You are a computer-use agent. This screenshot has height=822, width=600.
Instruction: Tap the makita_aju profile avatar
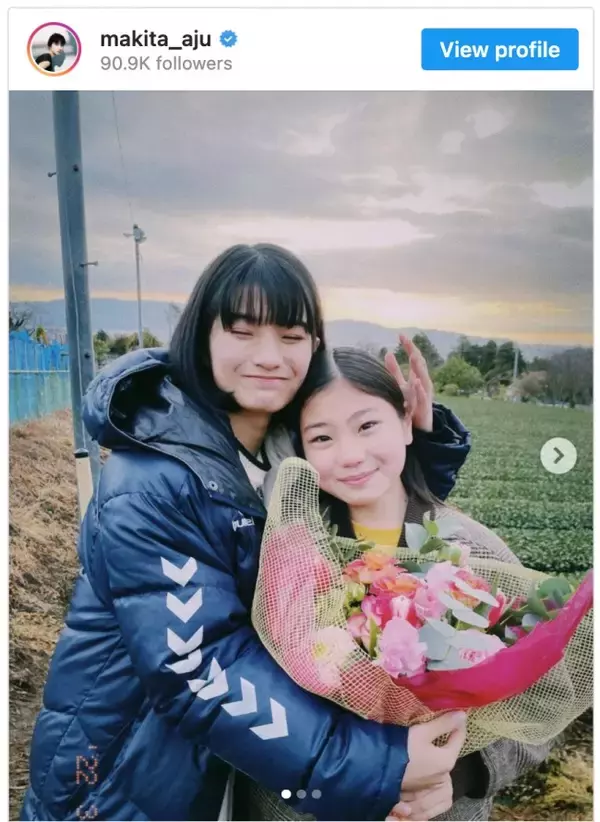coord(54,49)
